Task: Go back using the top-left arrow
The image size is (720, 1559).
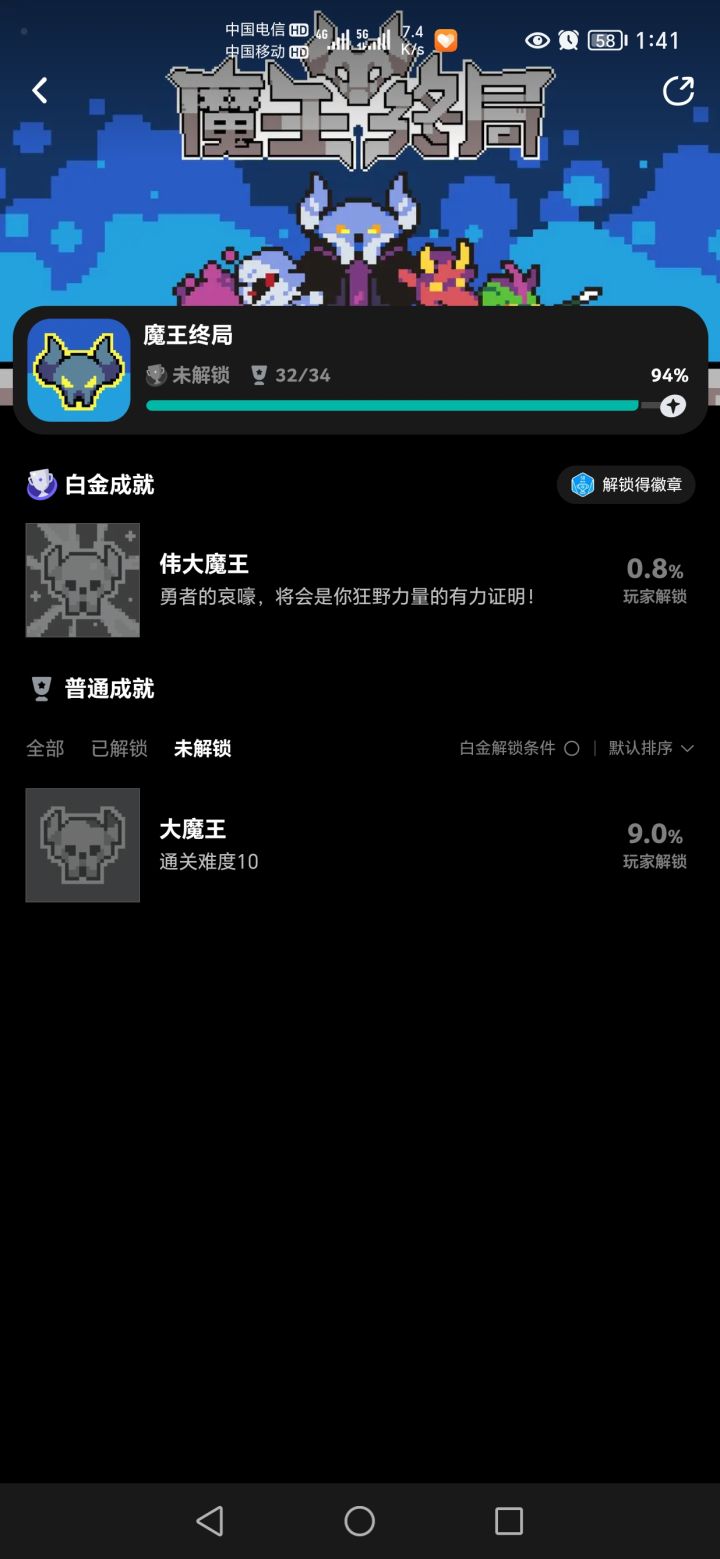Action: 40,90
